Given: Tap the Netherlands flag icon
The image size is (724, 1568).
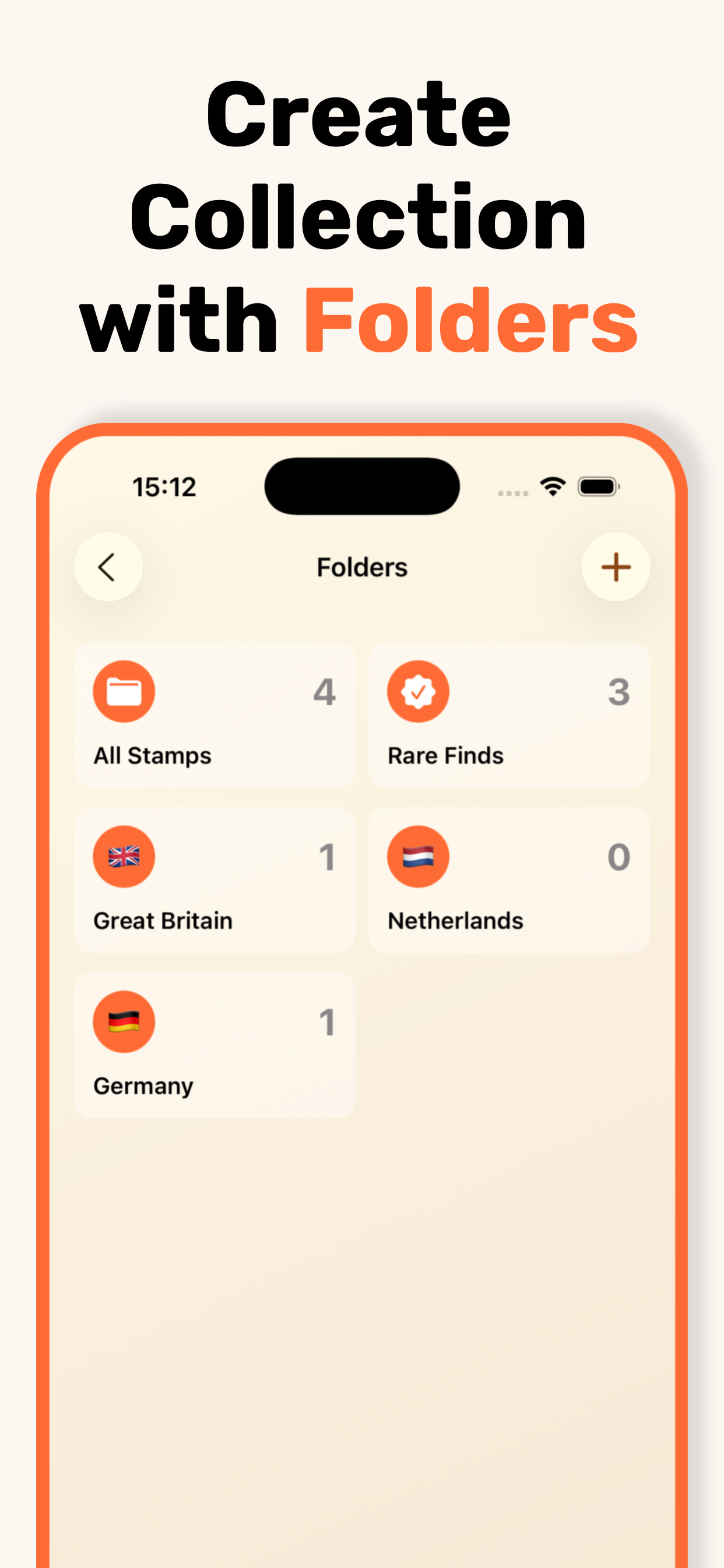Looking at the screenshot, I should pyautogui.click(x=419, y=856).
